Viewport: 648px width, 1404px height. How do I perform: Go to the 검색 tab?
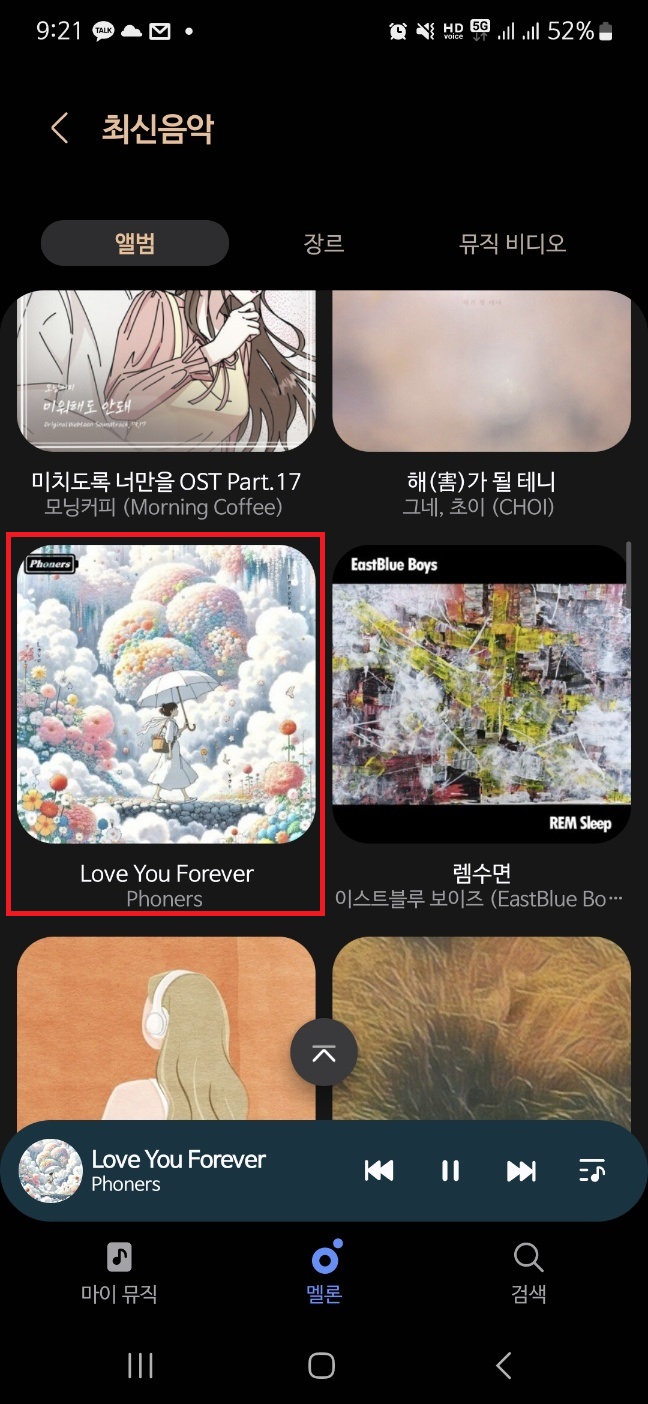[x=528, y=1272]
